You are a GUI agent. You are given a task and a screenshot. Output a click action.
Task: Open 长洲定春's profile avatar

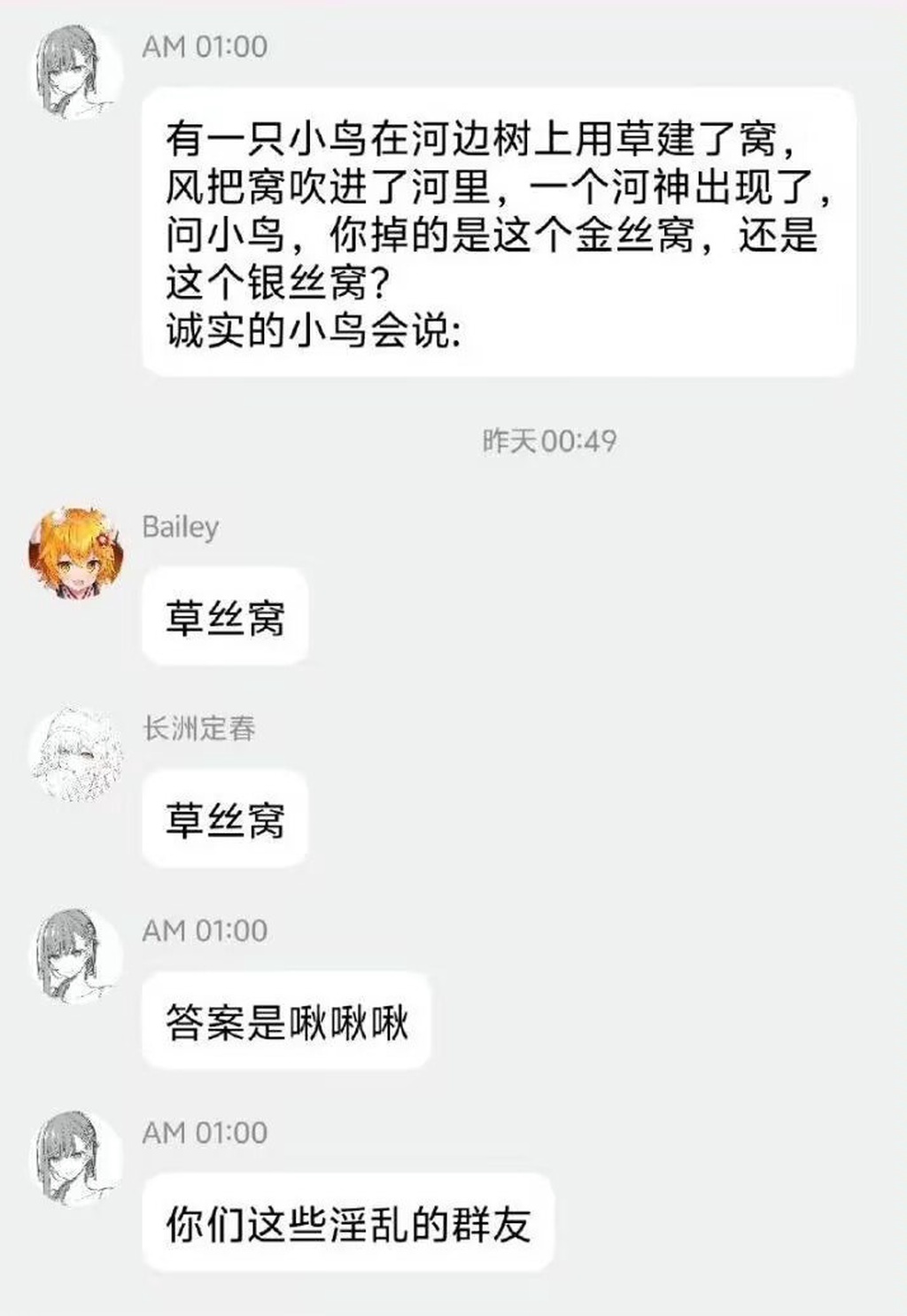coord(76,754)
